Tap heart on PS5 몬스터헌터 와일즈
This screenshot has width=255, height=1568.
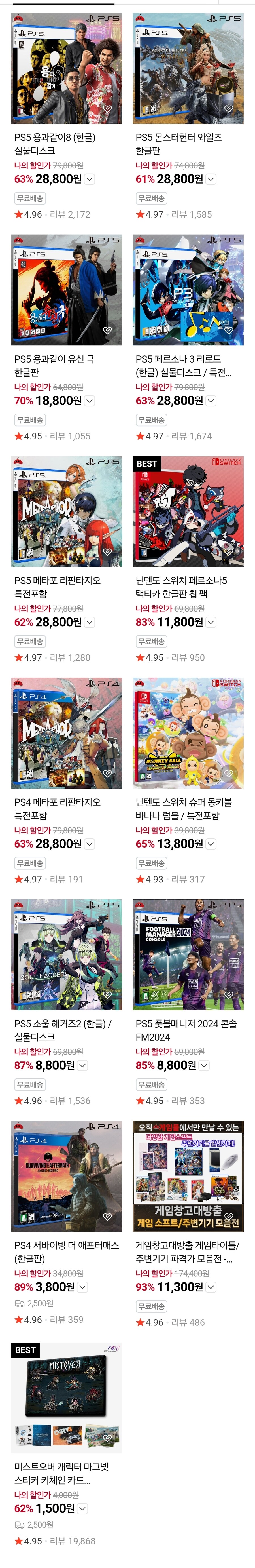(229, 109)
